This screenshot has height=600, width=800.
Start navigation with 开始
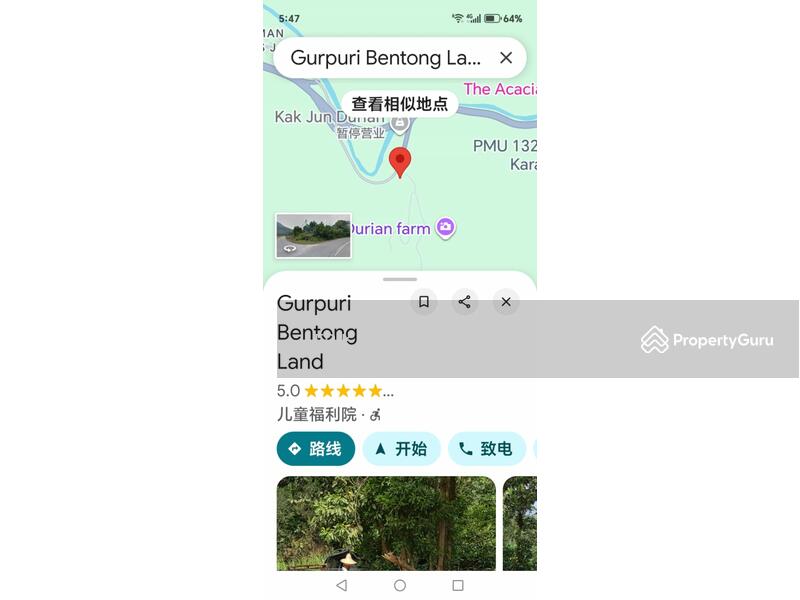tap(401, 449)
